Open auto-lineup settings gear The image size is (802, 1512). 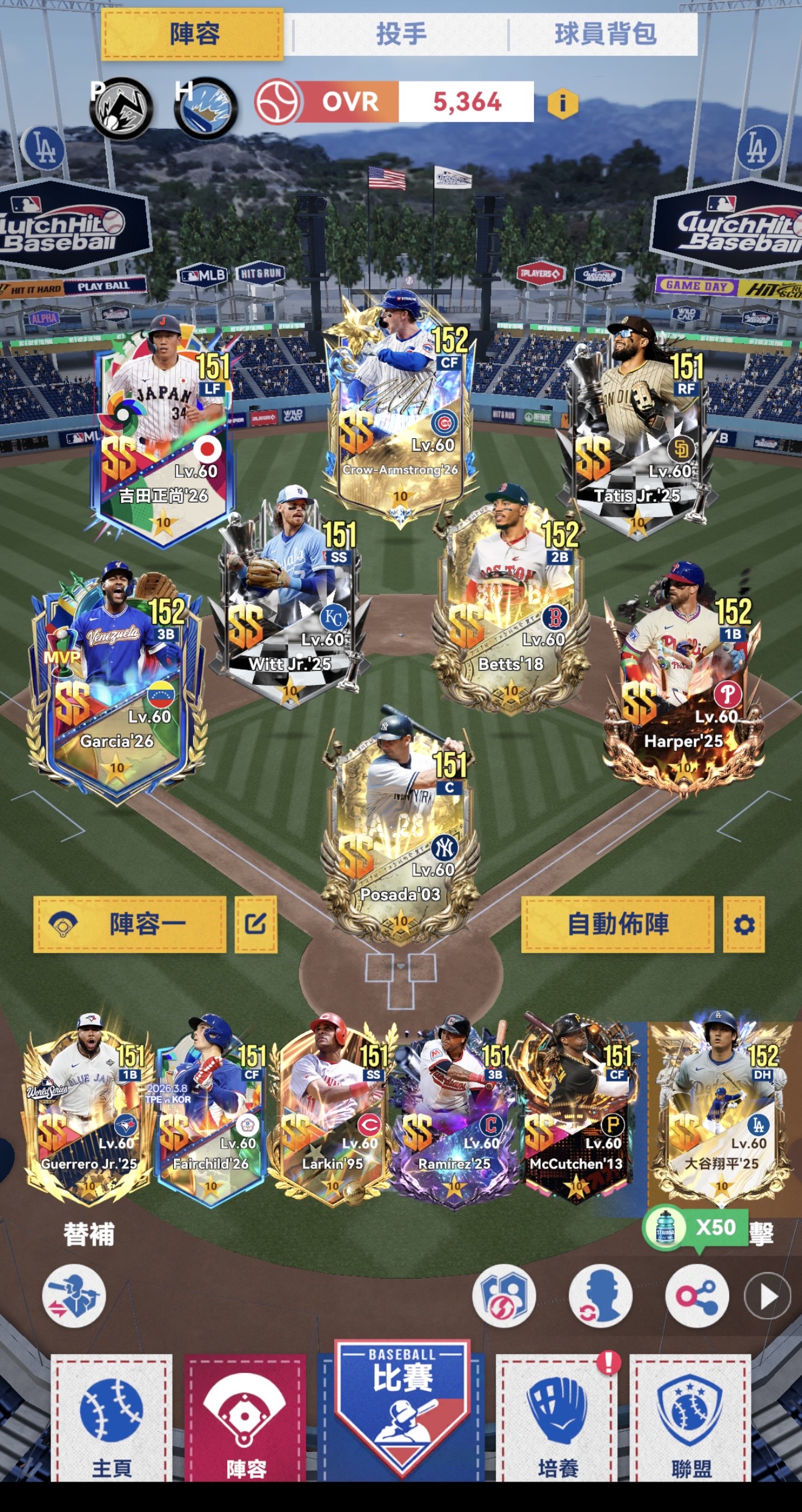tap(744, 924)
